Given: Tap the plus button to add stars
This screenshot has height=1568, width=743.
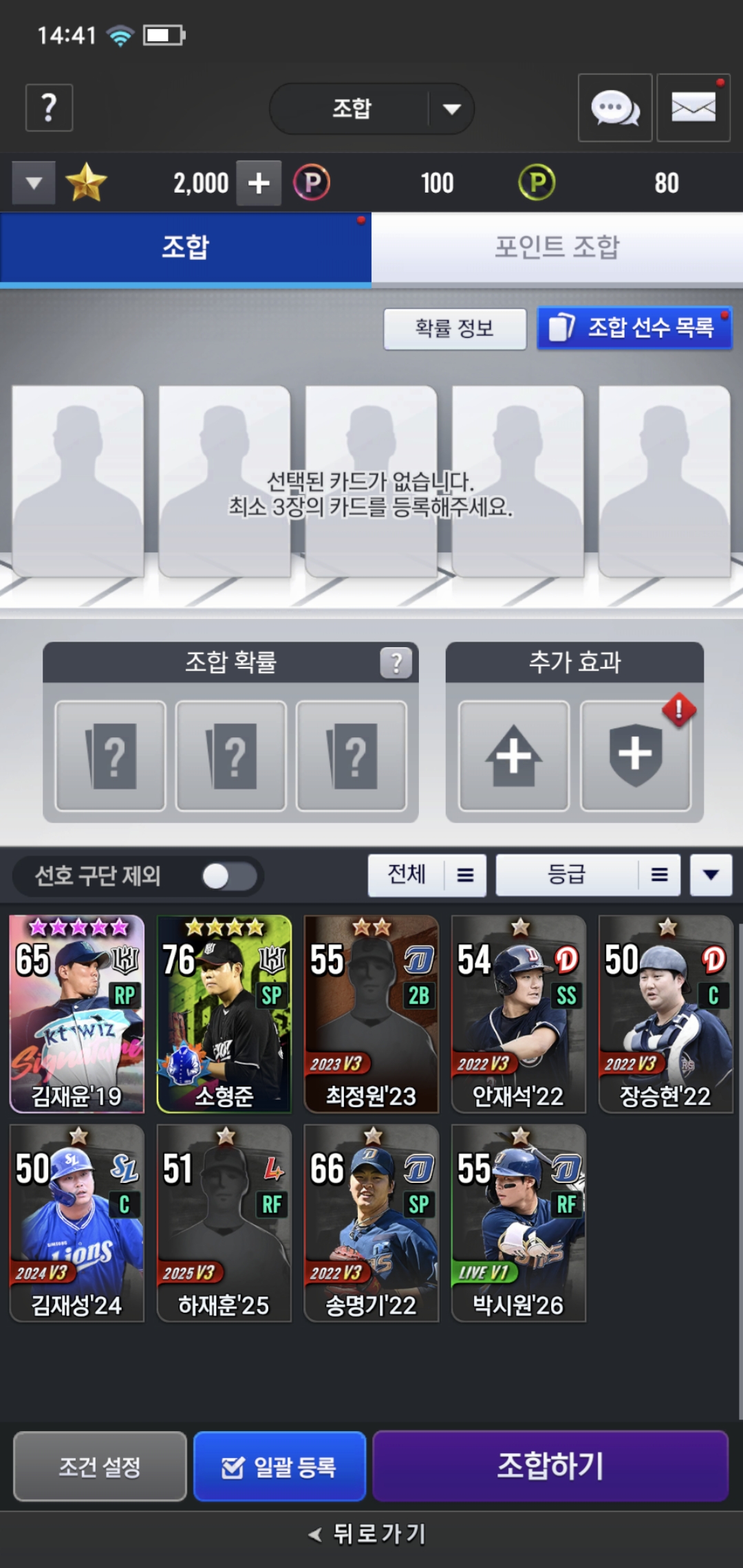Looking at the screenshot, I should [x=259, y=183].
